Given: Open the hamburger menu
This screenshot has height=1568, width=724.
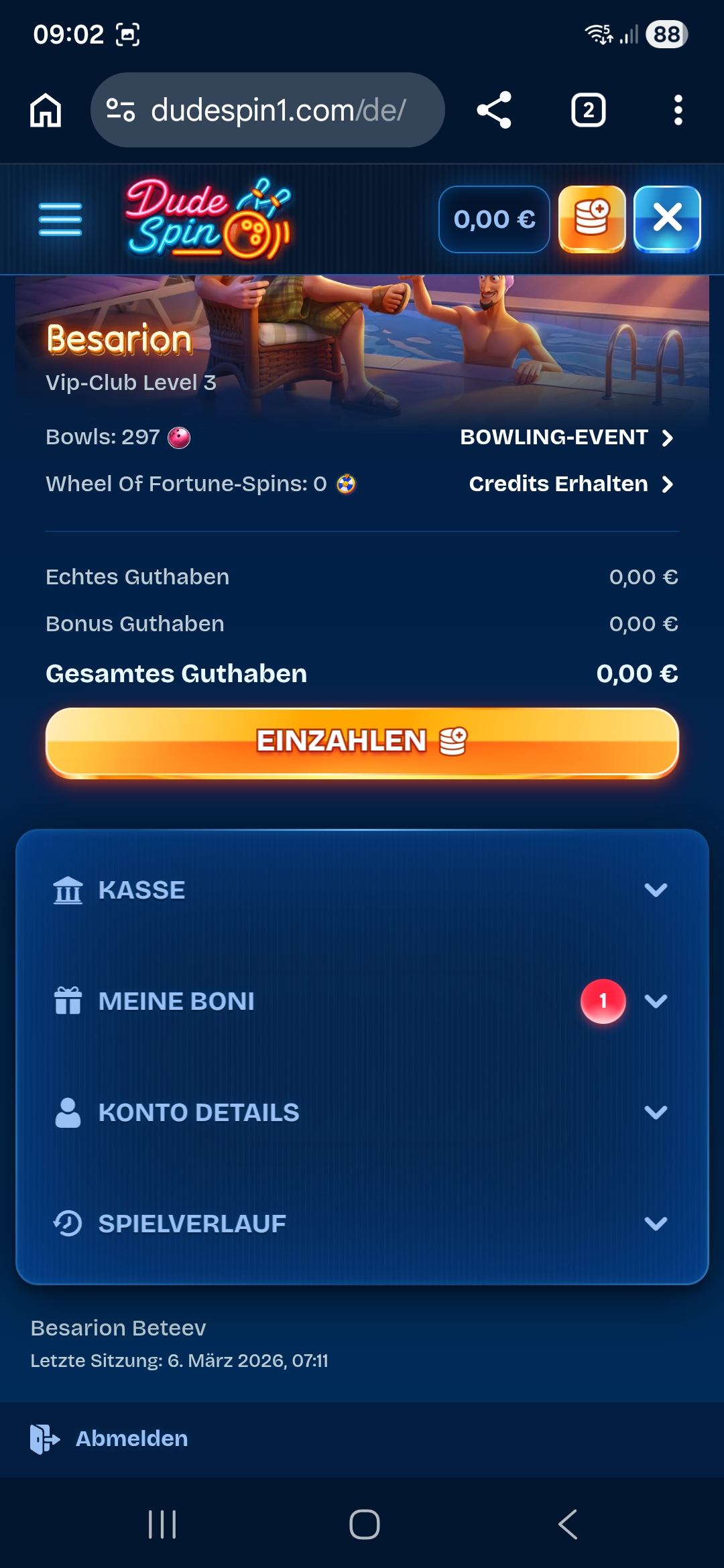Looking at the screenshot, I should 60,219.
